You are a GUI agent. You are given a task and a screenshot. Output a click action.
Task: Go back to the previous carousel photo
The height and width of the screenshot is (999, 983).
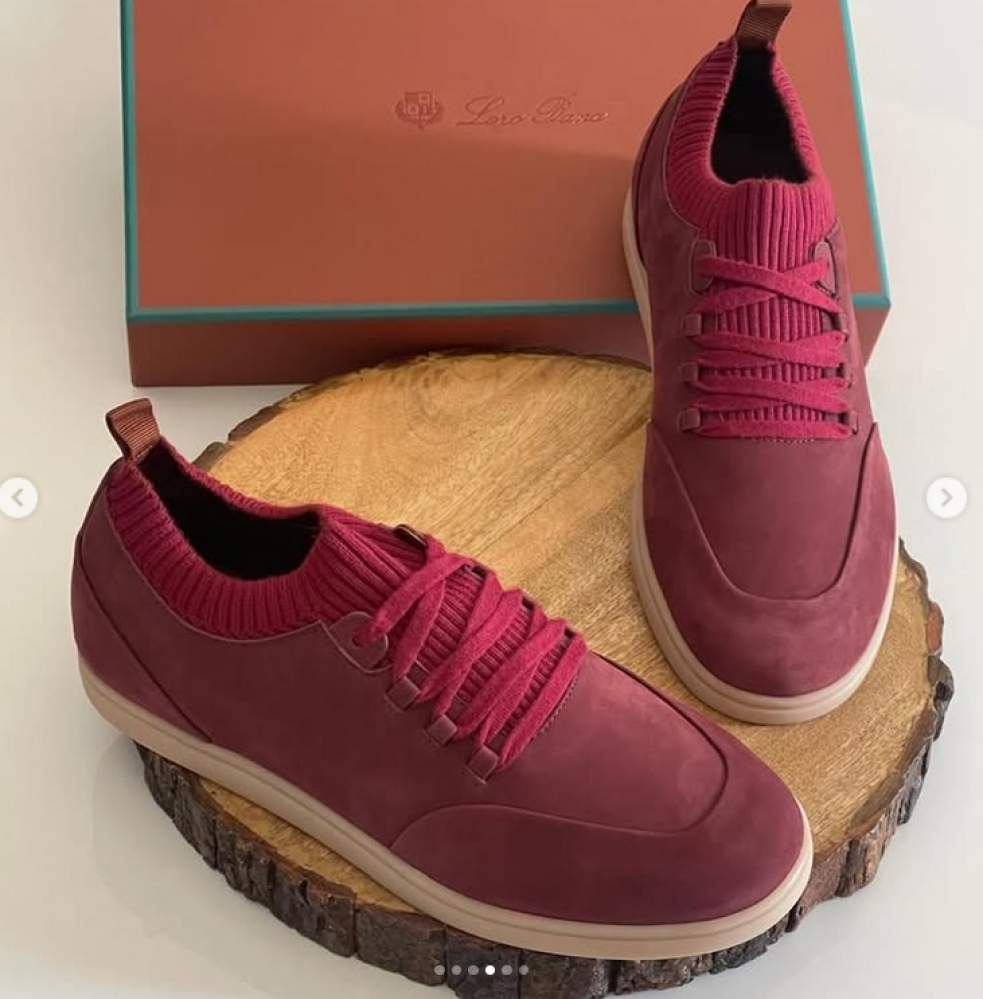pos(17,497)
